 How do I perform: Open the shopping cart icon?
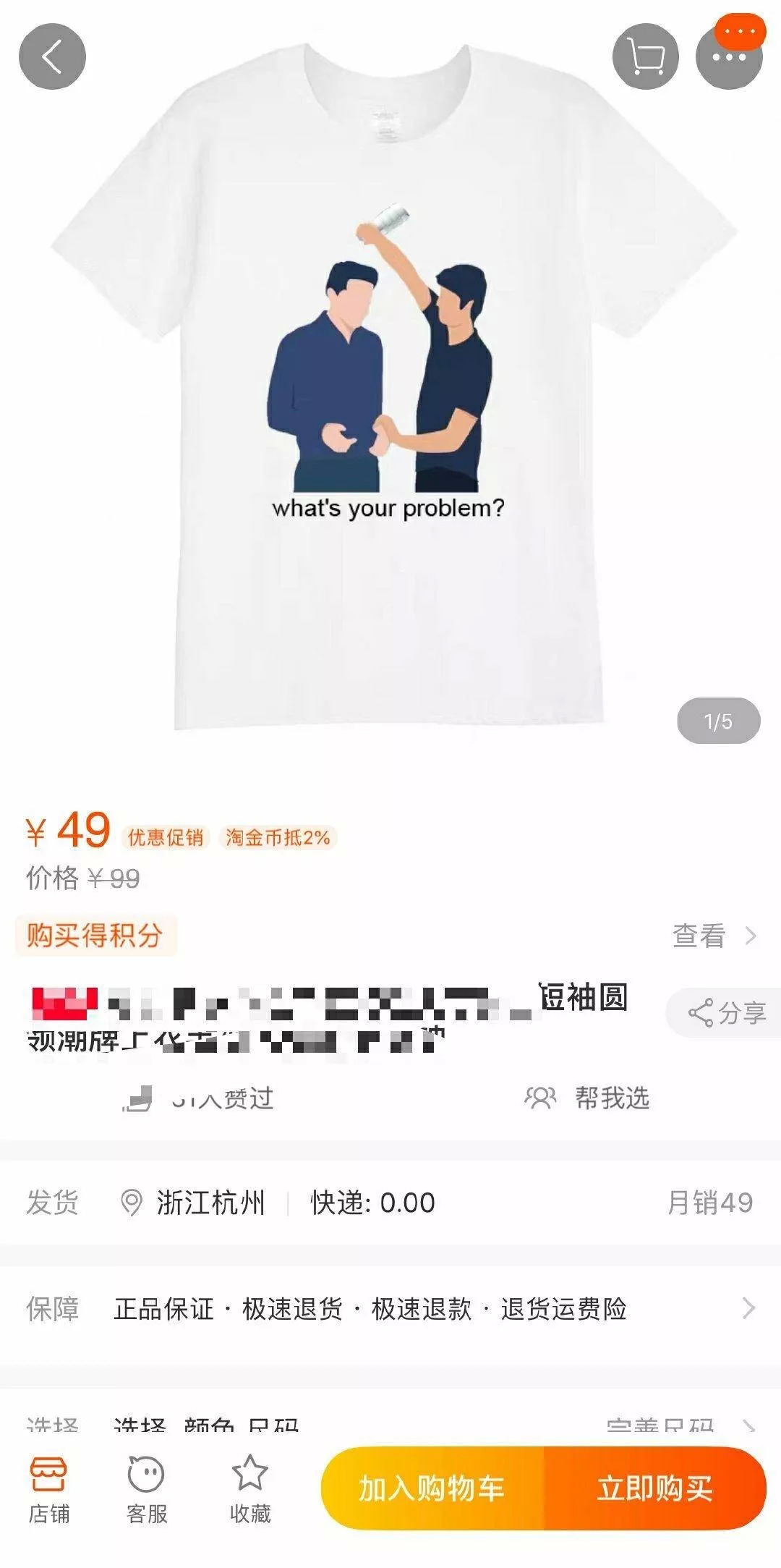pos(646,56)
